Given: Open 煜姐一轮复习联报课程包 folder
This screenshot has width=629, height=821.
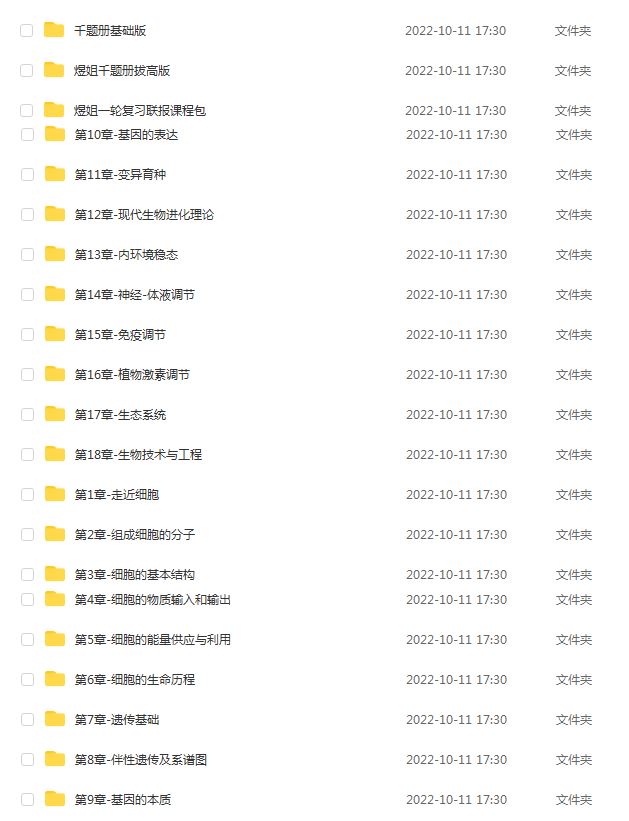Looking at the screenshot, I should (x=140, y=111).
